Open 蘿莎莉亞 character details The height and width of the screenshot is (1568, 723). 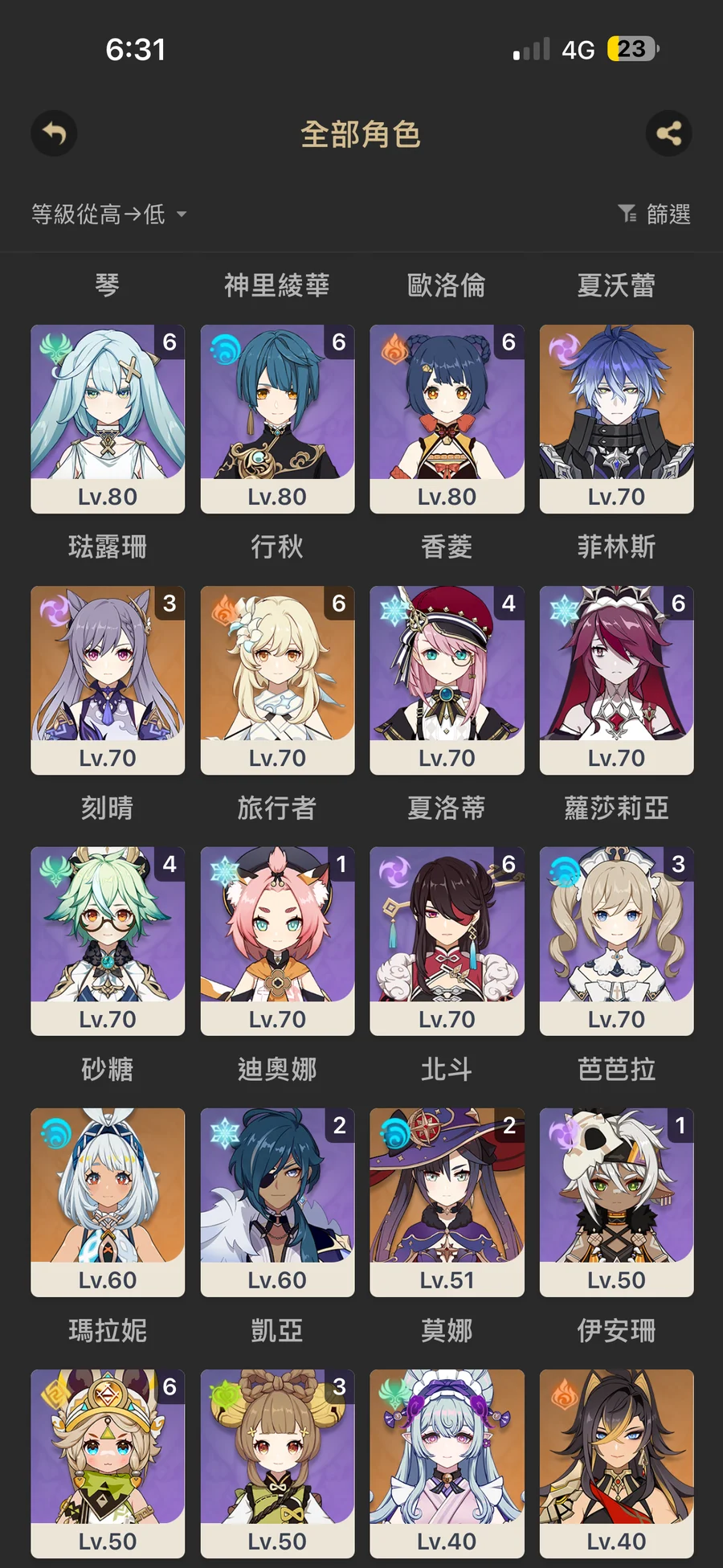(616, 679)
